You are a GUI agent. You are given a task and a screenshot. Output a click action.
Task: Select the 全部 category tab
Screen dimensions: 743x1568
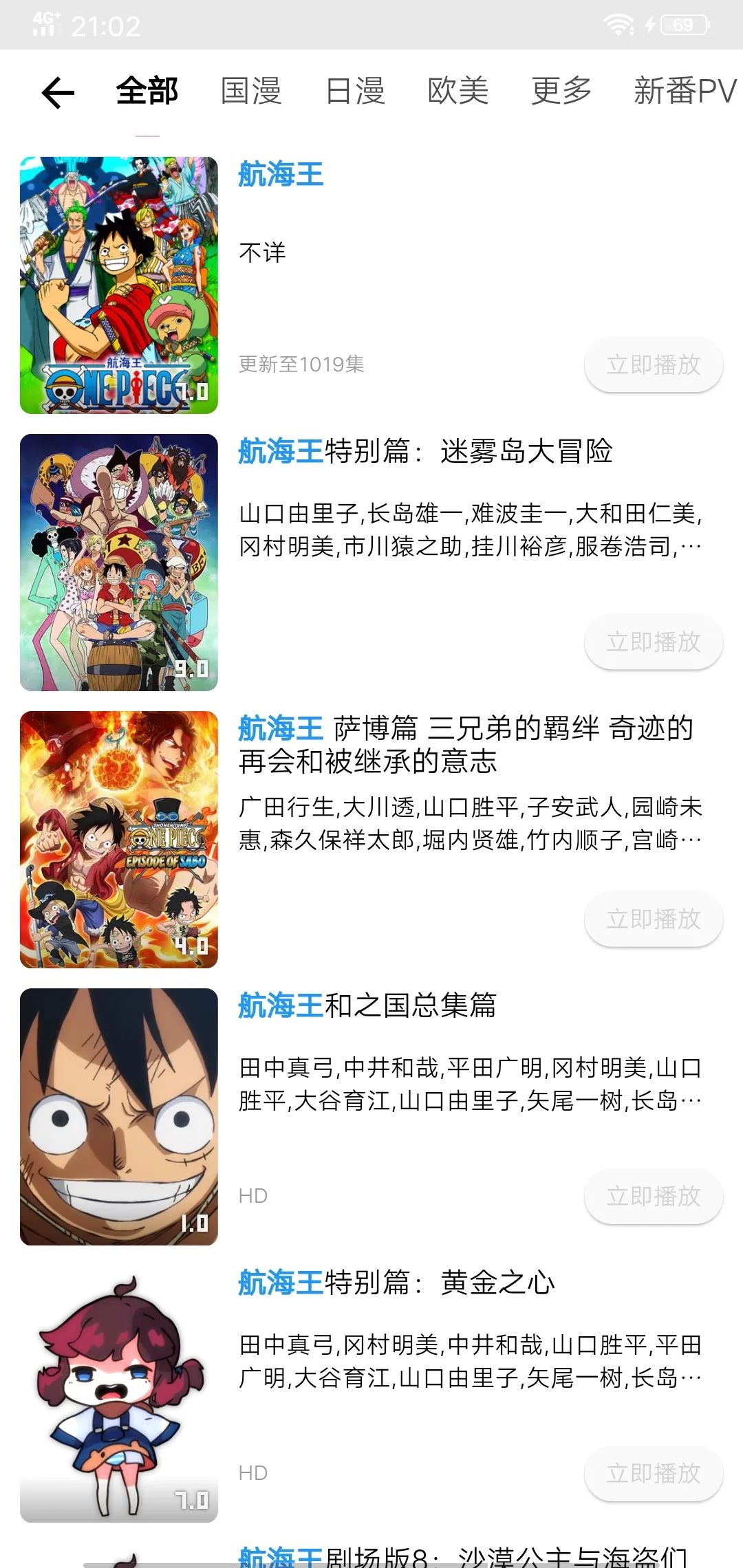pyautogui.click(x=147, y=91)
